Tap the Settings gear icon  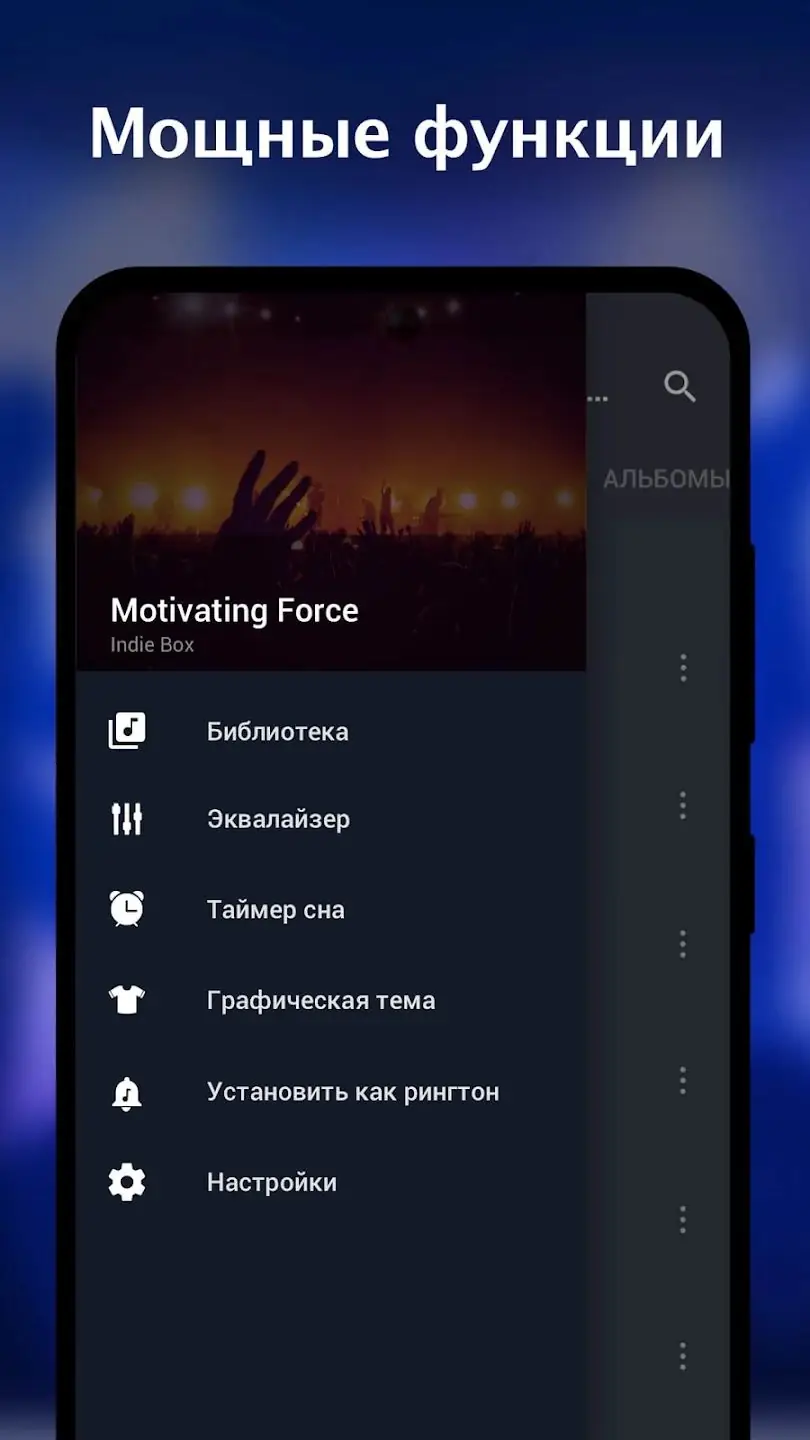[126, 1181]
